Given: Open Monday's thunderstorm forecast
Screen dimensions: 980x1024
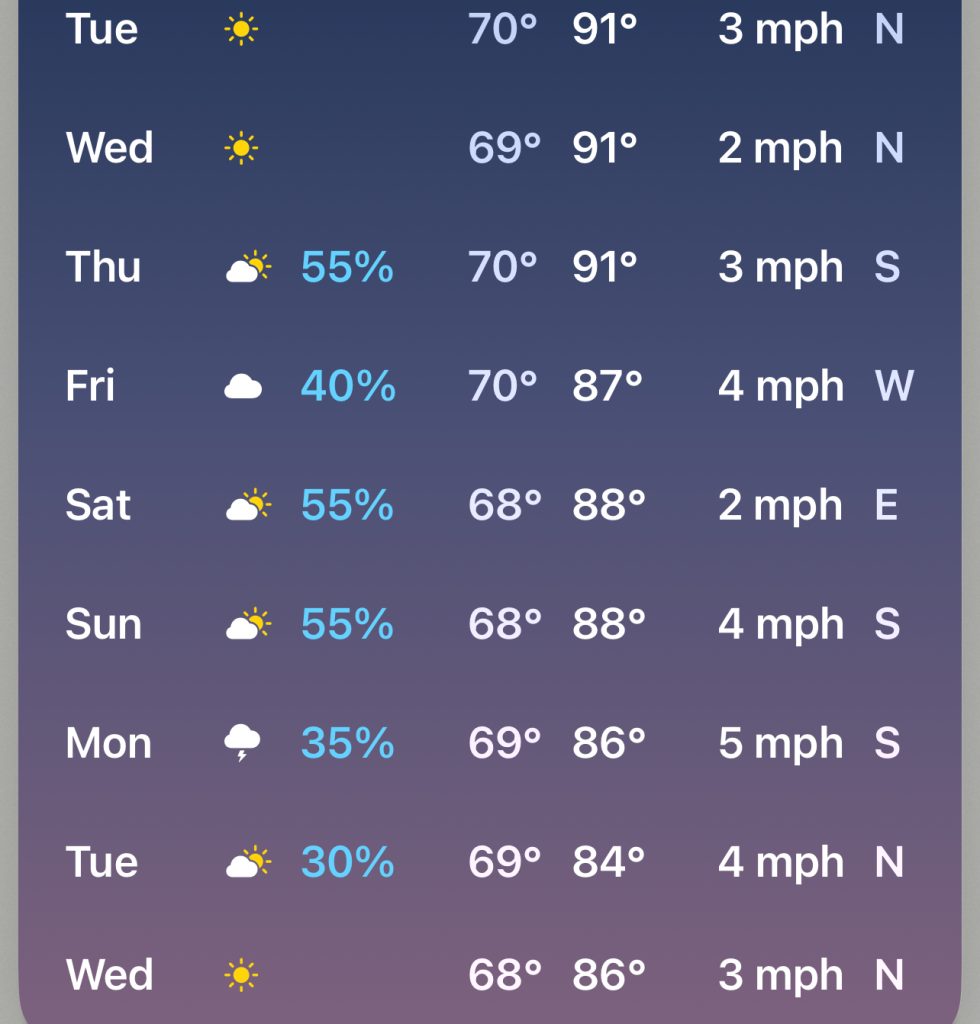Looking at the screenshot, I should click(489, 743).
